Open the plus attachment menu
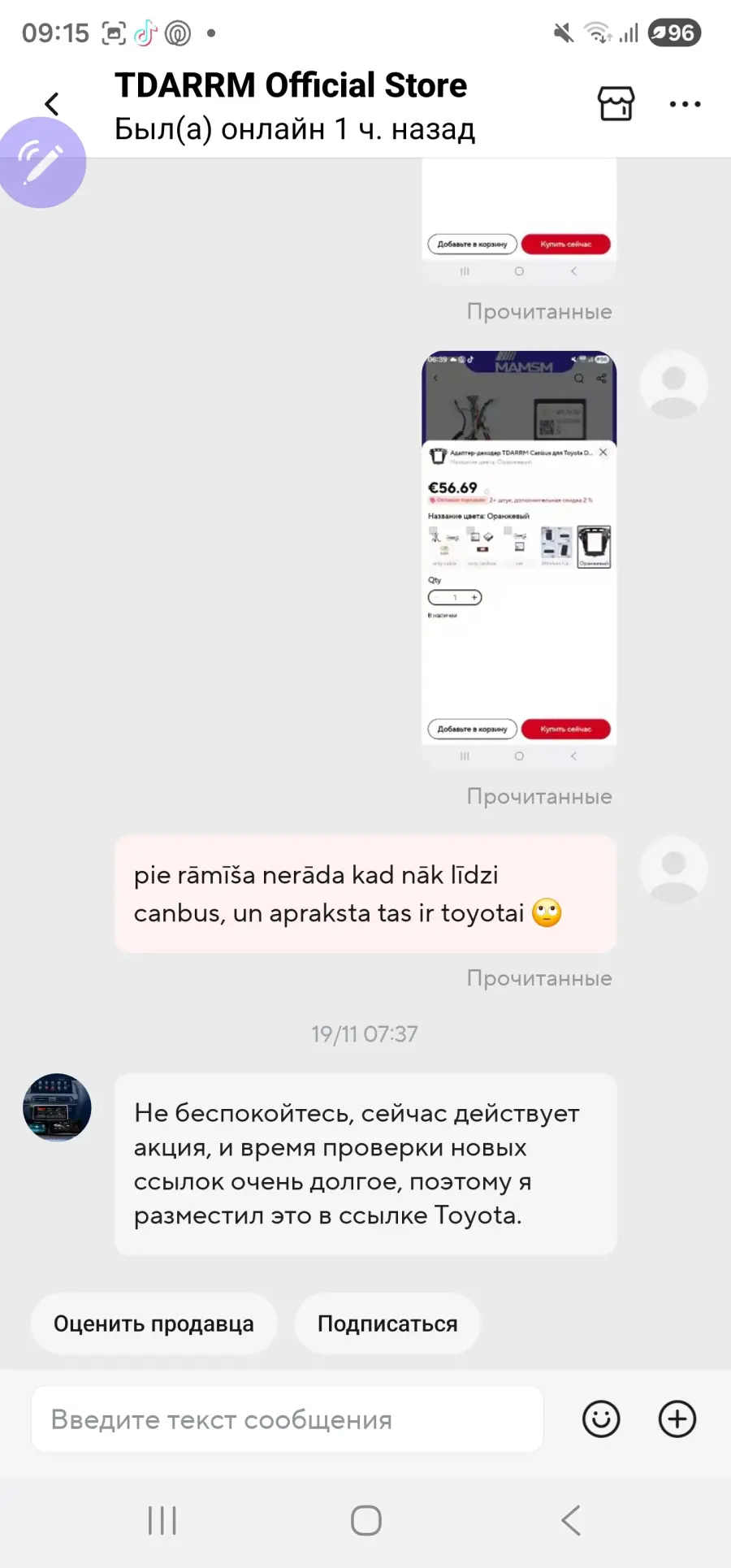The image size is (731, 1568). coord(677,1419)
